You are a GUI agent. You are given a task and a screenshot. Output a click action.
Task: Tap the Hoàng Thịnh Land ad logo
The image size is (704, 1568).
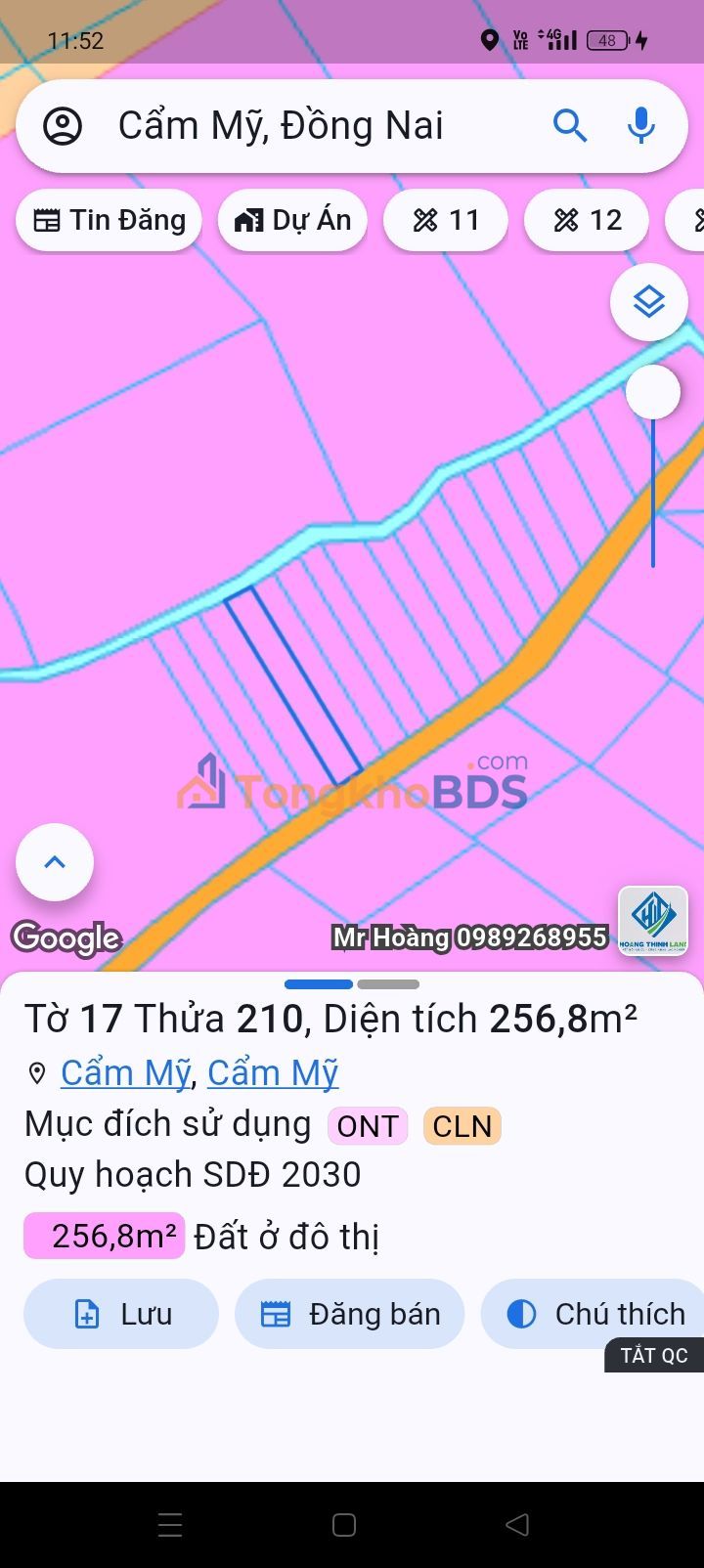click(x=653, y=921)
